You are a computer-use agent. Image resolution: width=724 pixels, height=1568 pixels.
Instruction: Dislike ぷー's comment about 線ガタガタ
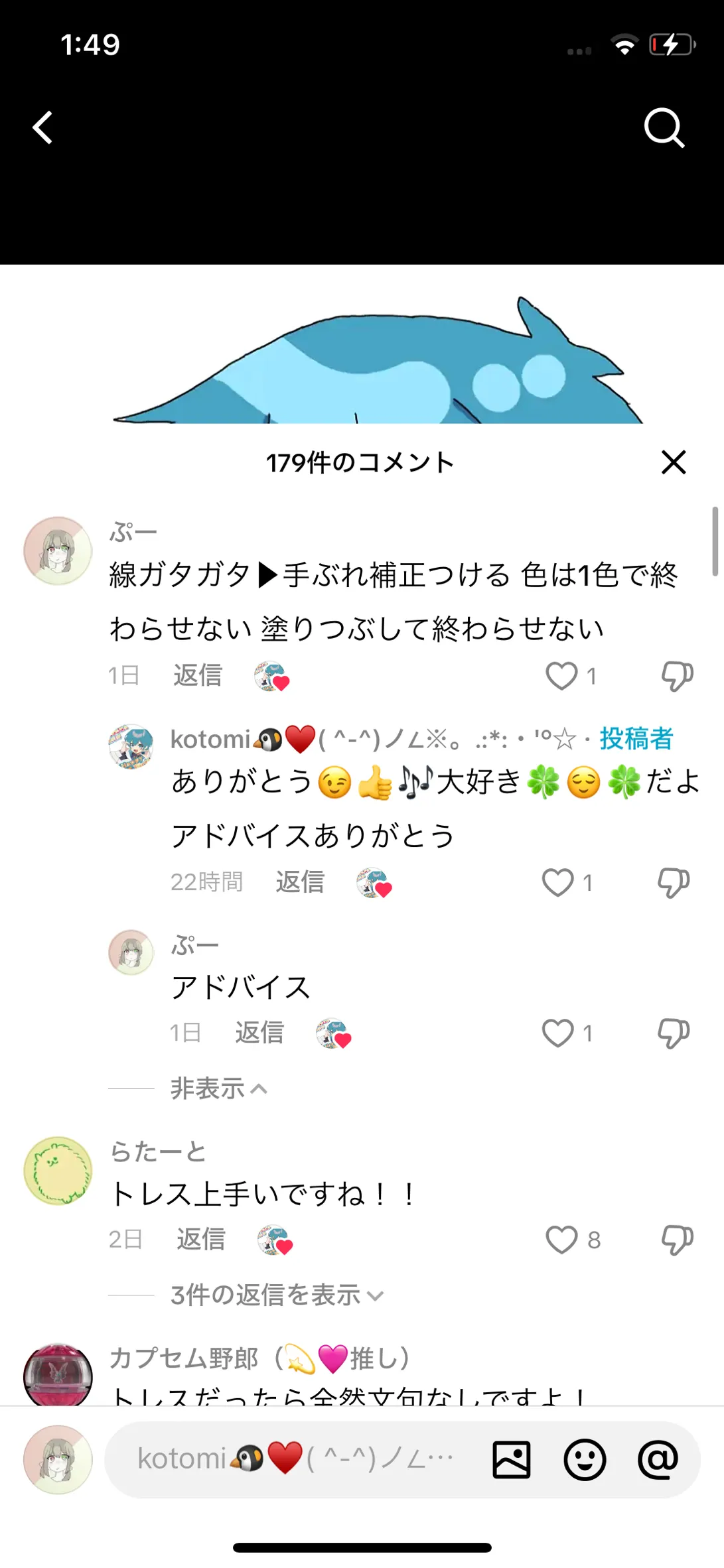coord(677,676)
